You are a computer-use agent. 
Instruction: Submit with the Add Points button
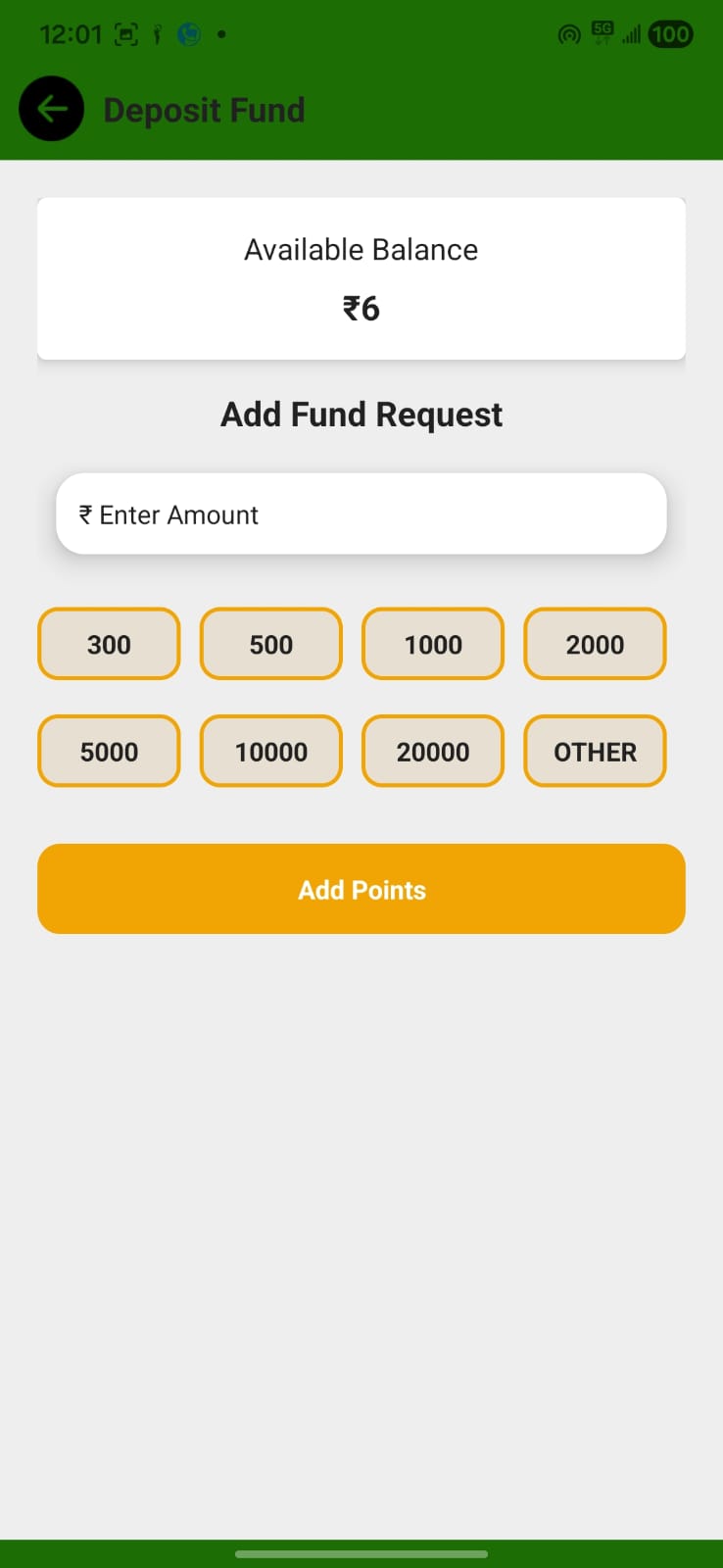coord(361,889)
